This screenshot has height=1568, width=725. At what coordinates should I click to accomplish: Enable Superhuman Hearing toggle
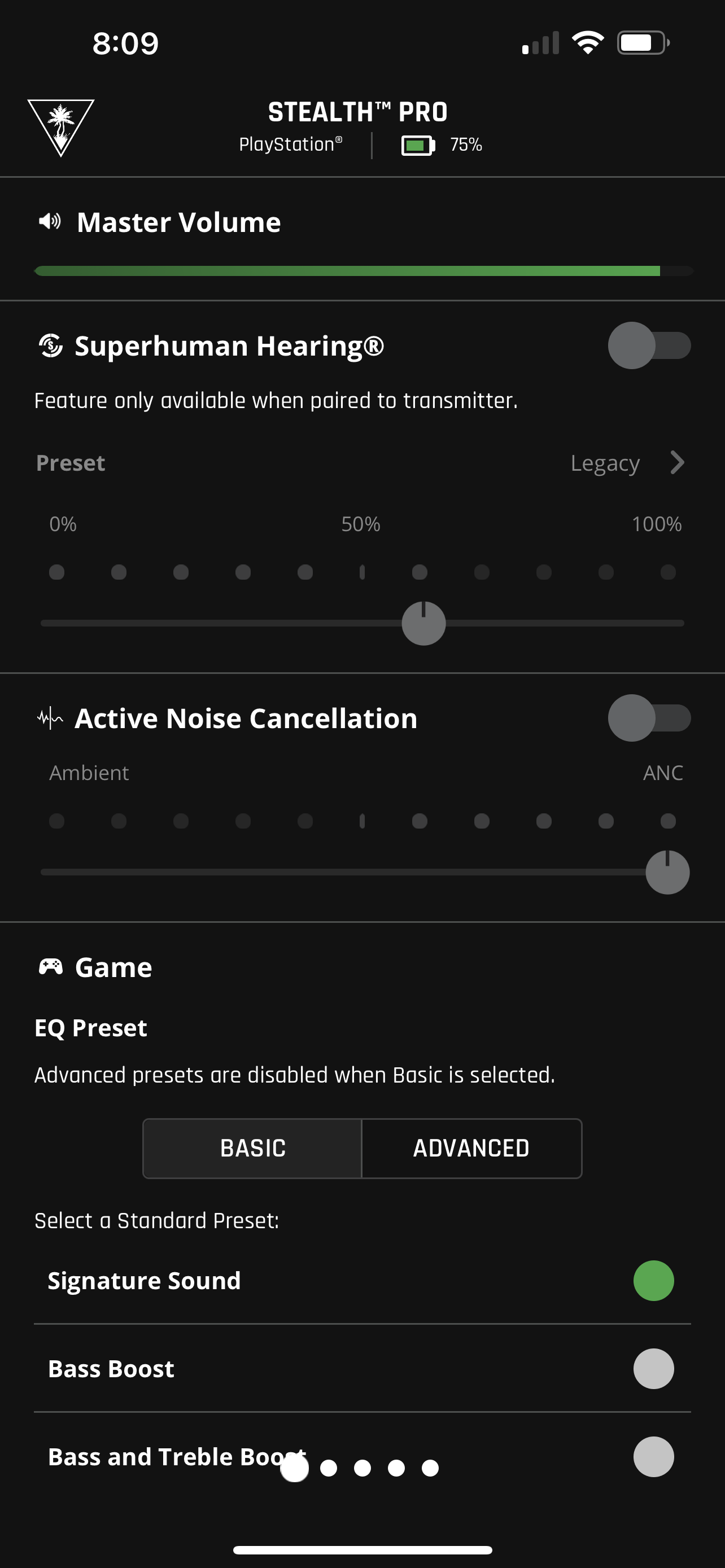click(x=648, y=346)
